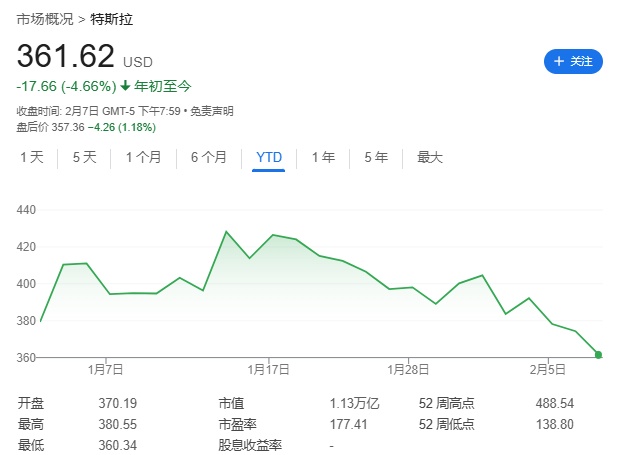The width and height of the screenshot is (643, 455).
Task: Follow the stock with the 关注 button
Action: pyautogui.click(x=573, y=61)
